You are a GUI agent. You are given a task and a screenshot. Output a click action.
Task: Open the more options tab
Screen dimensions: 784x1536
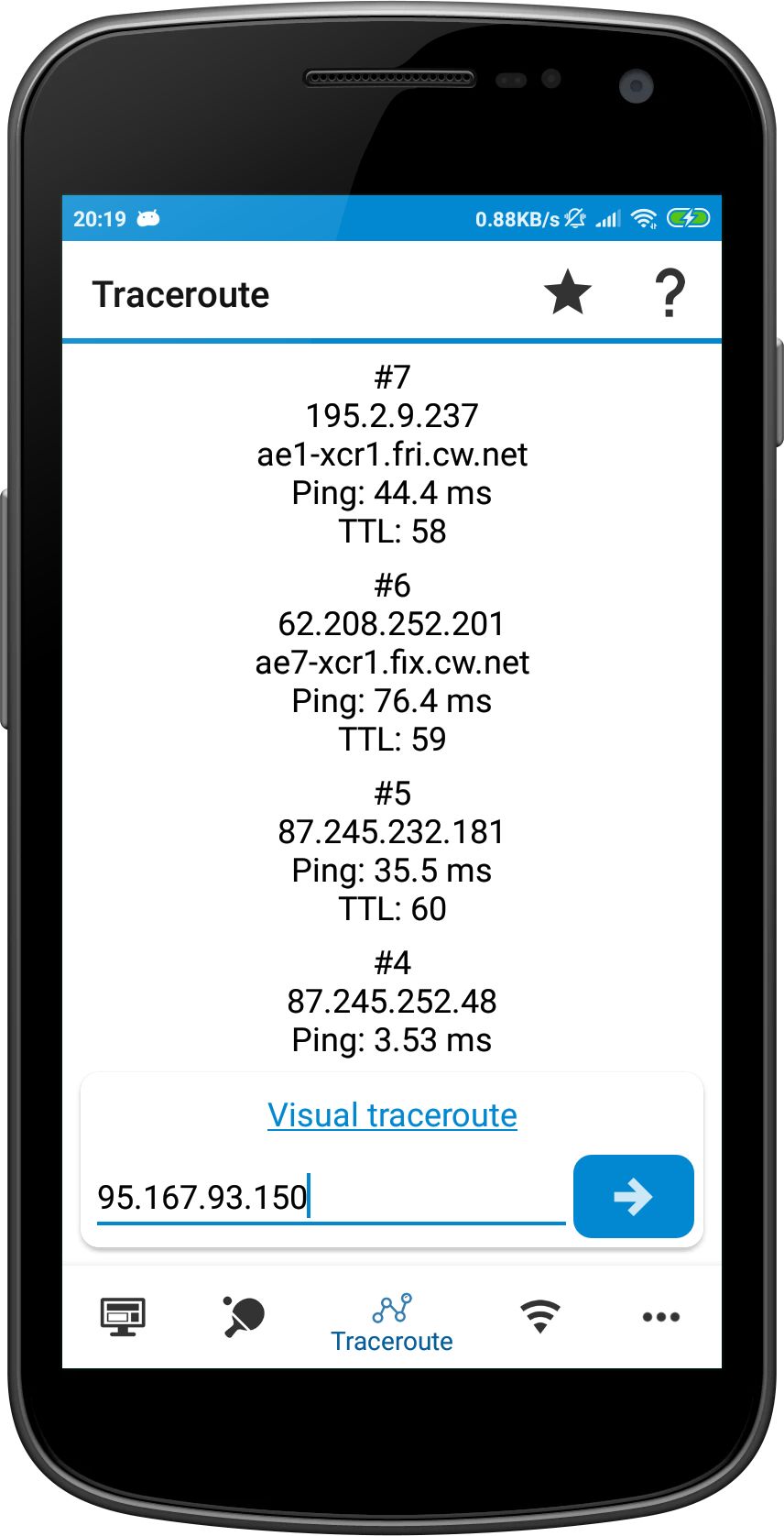click(660, 1317)
